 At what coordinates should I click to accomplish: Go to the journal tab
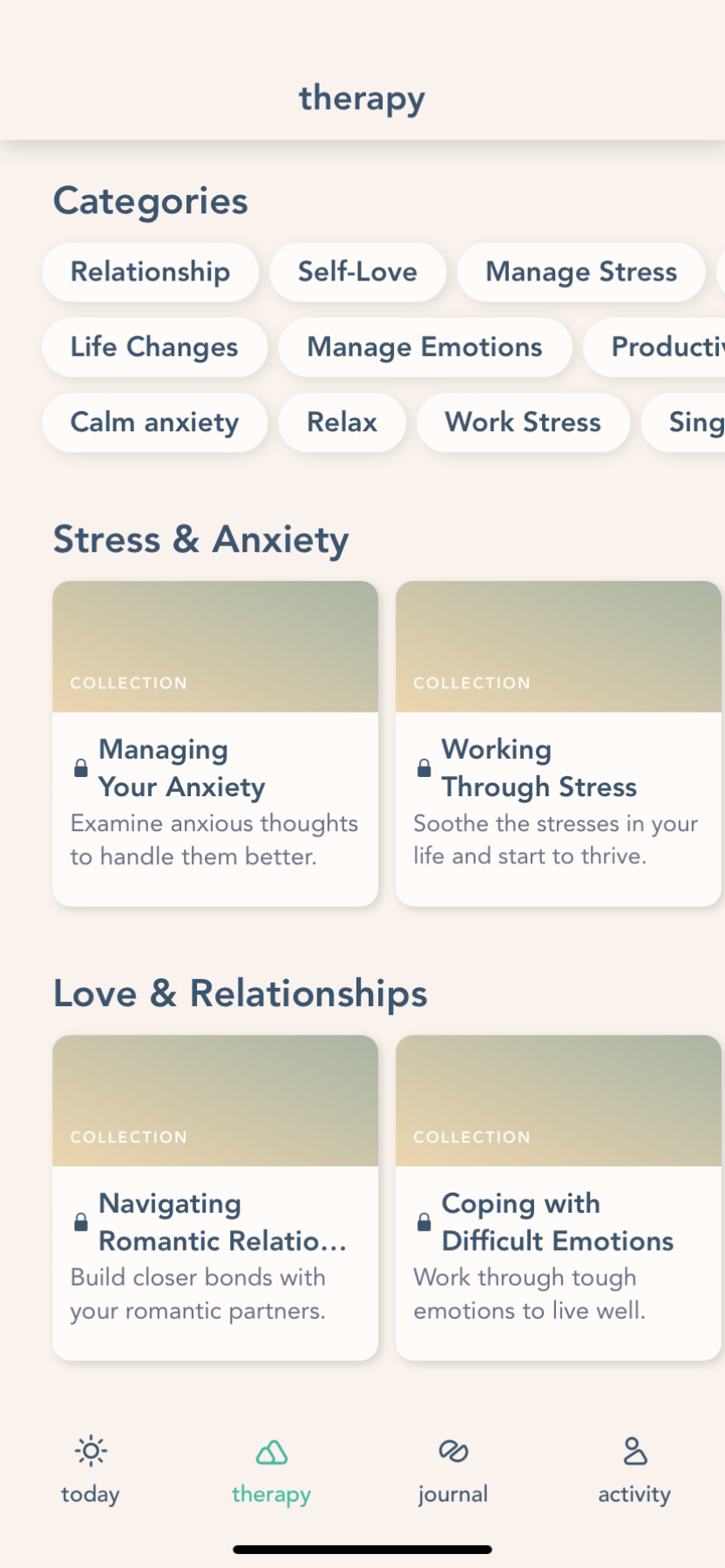click(453, 1470)
